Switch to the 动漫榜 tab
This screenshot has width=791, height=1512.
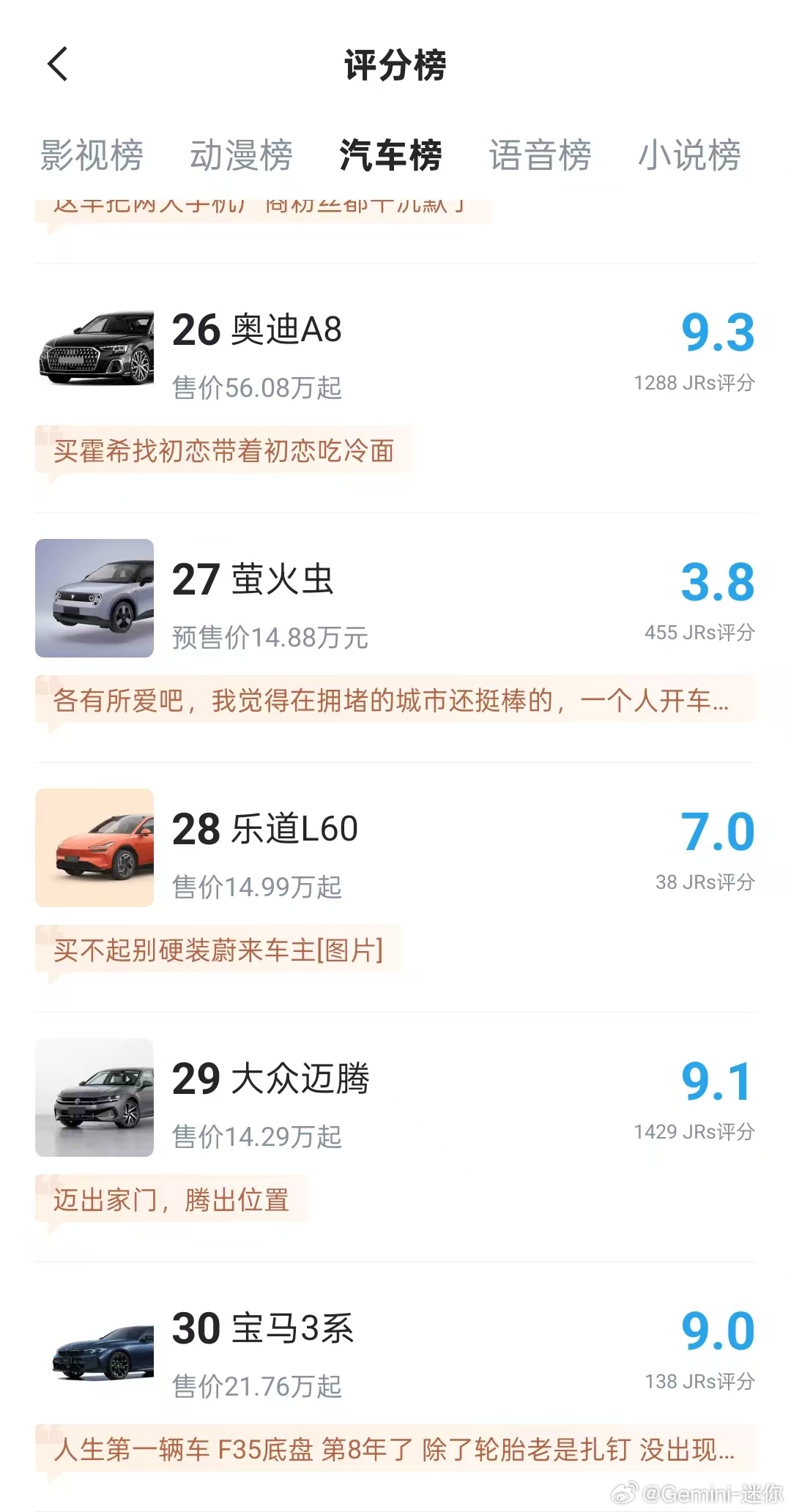pos(241,155)
